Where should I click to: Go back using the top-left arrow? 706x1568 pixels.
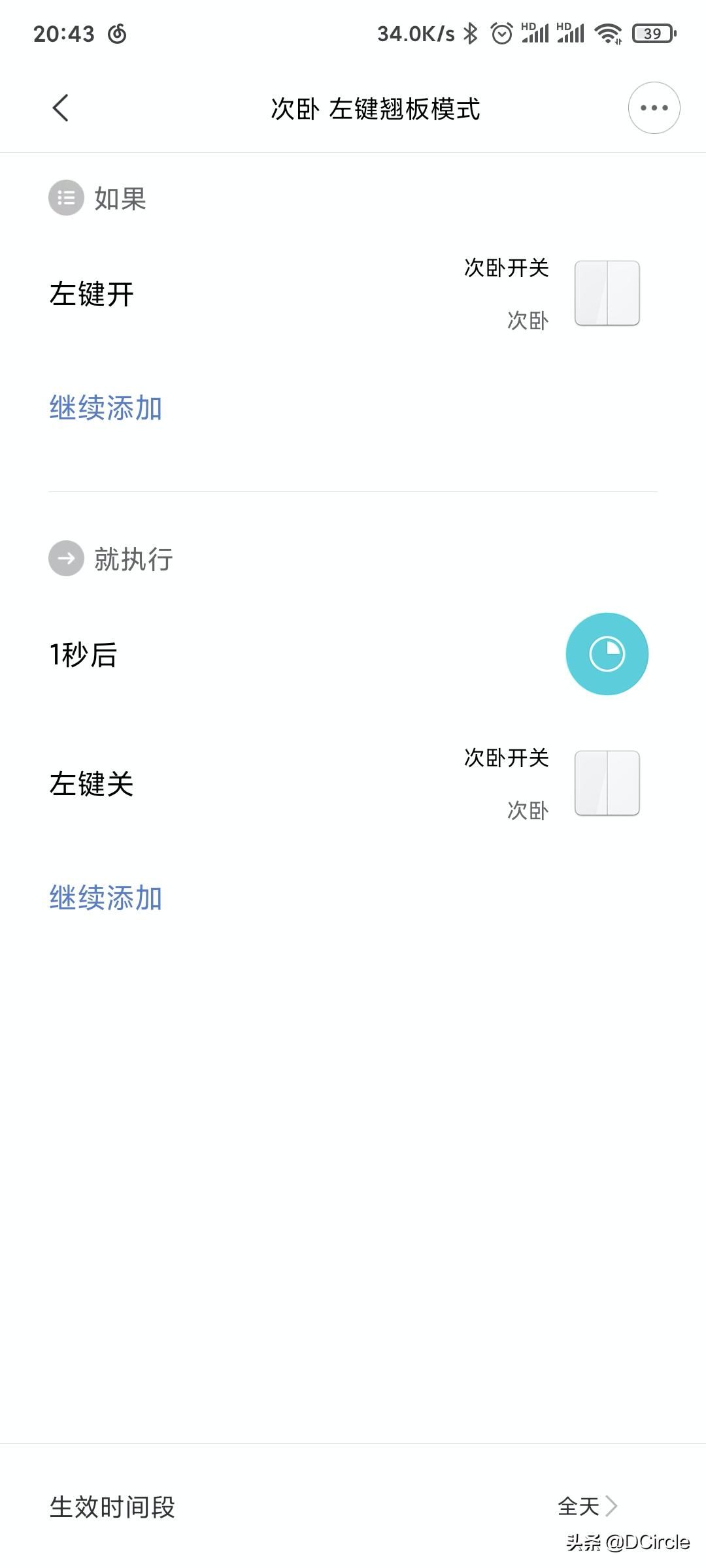click(60, 108)
